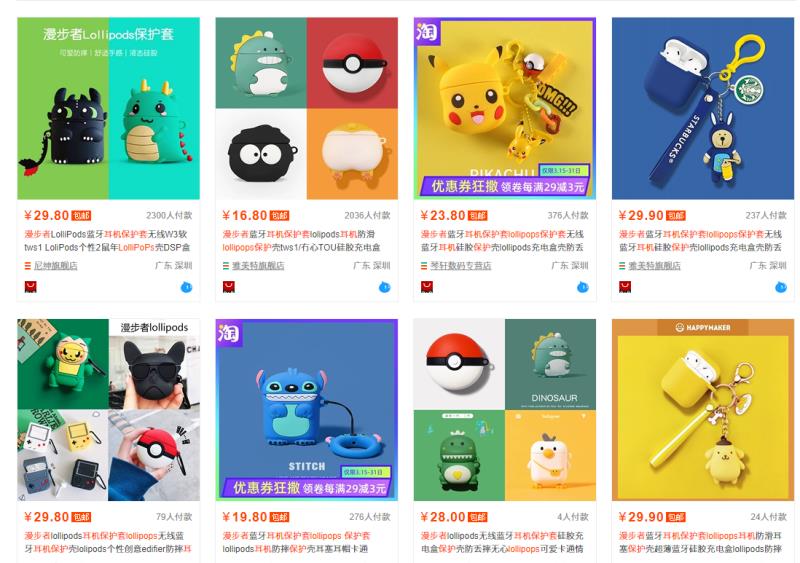View the ¥19.80 Stitch case product
Viewport: 800px width, 563px height.
tap(306, 410)
